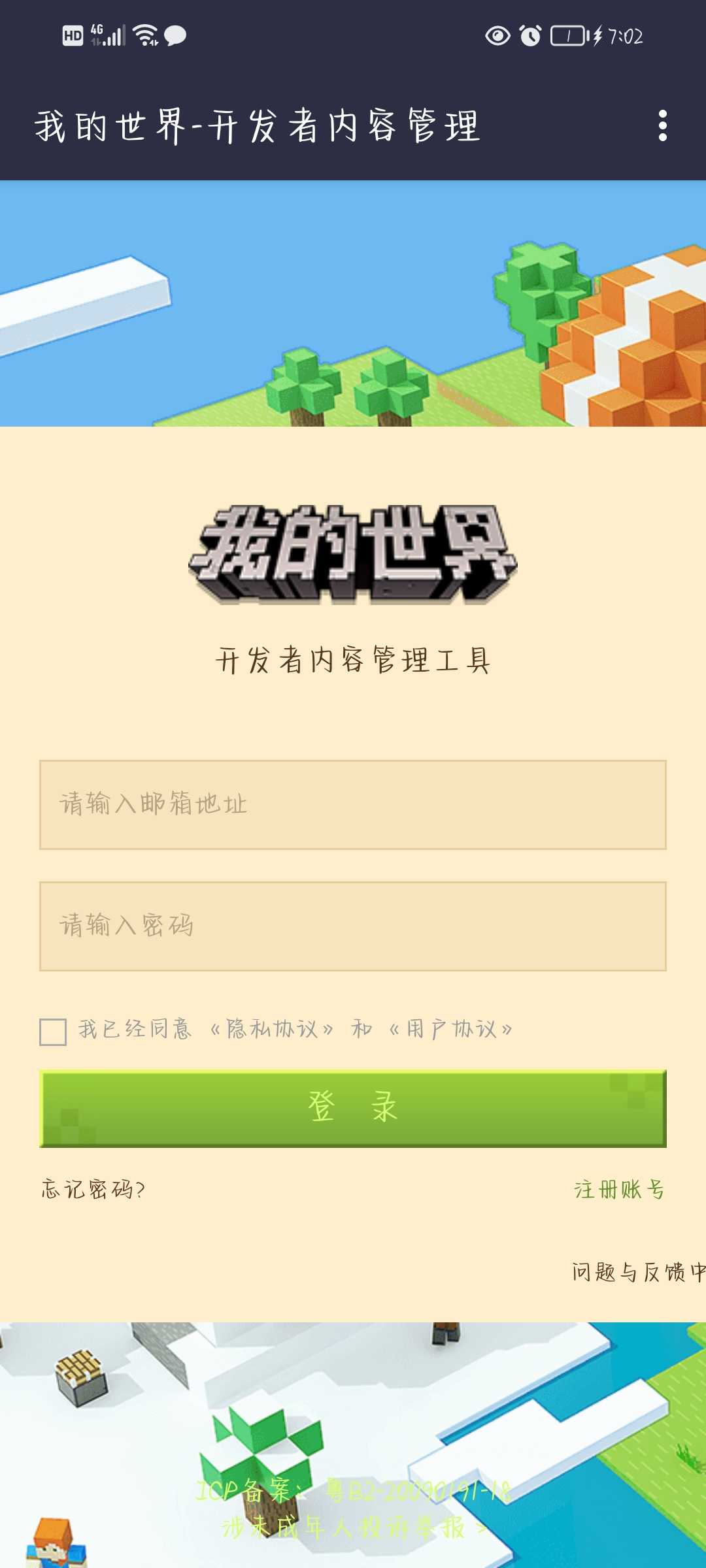The height and width of the screenshot is (1568, 706).
Task: Open the 问题与反馈 feedback center link
Action: coord(637,1272)
